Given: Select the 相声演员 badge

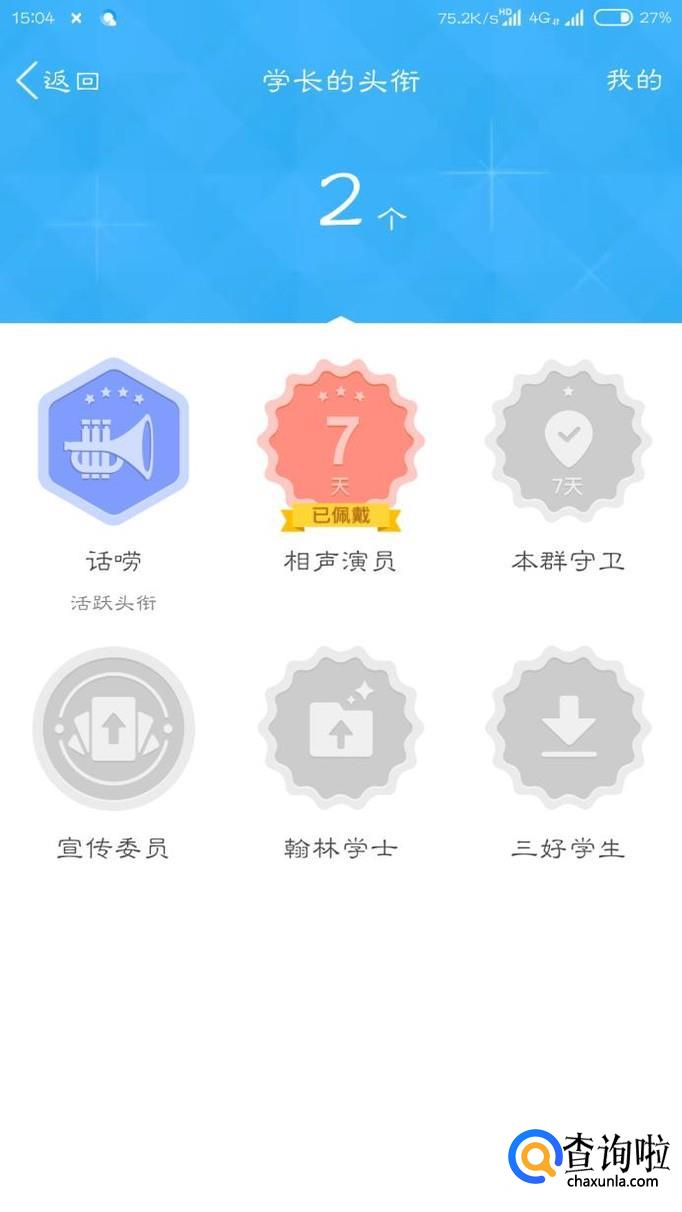Looking at the screenshot, I should [340, 441].
